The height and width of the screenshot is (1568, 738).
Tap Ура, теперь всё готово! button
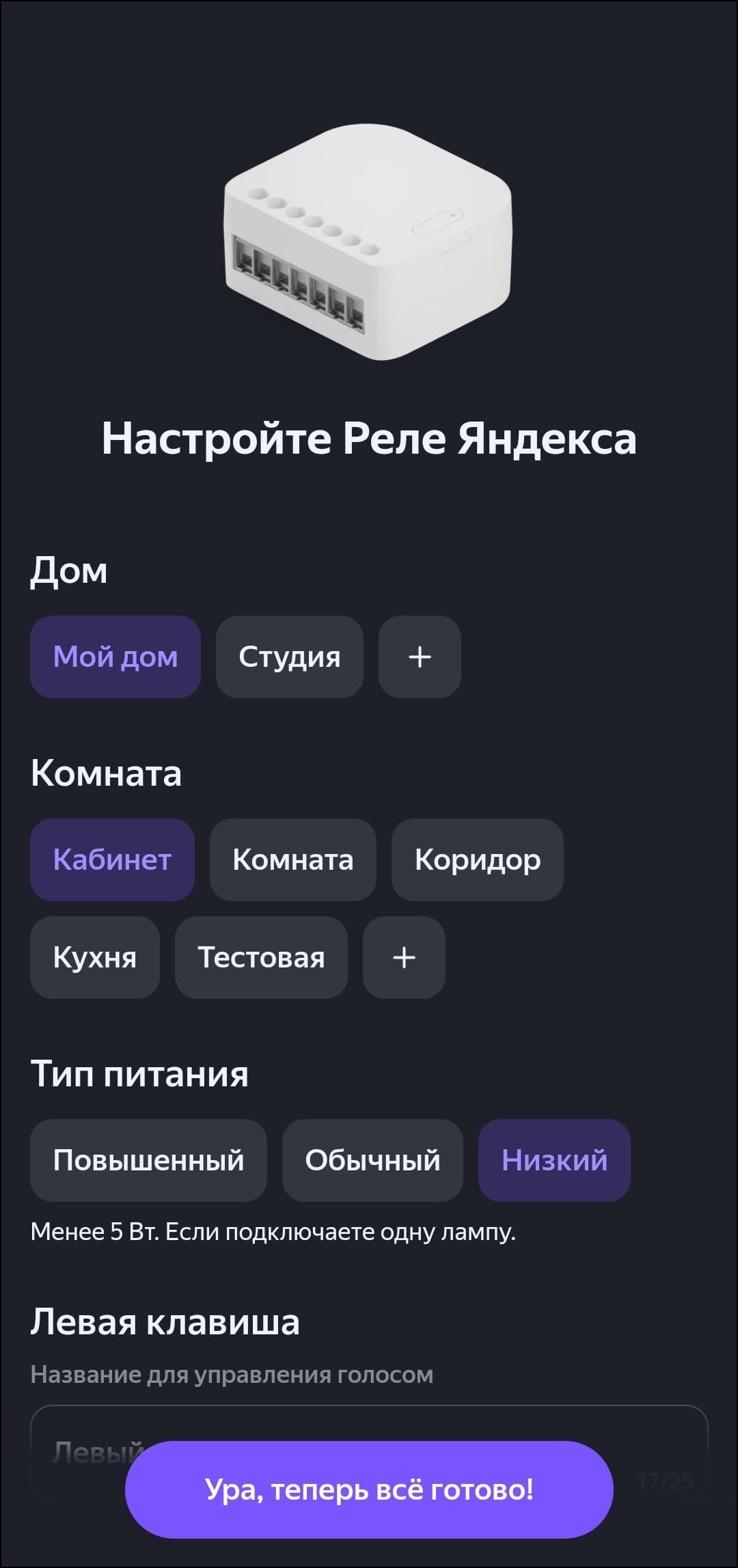[x=369, y=1489]
